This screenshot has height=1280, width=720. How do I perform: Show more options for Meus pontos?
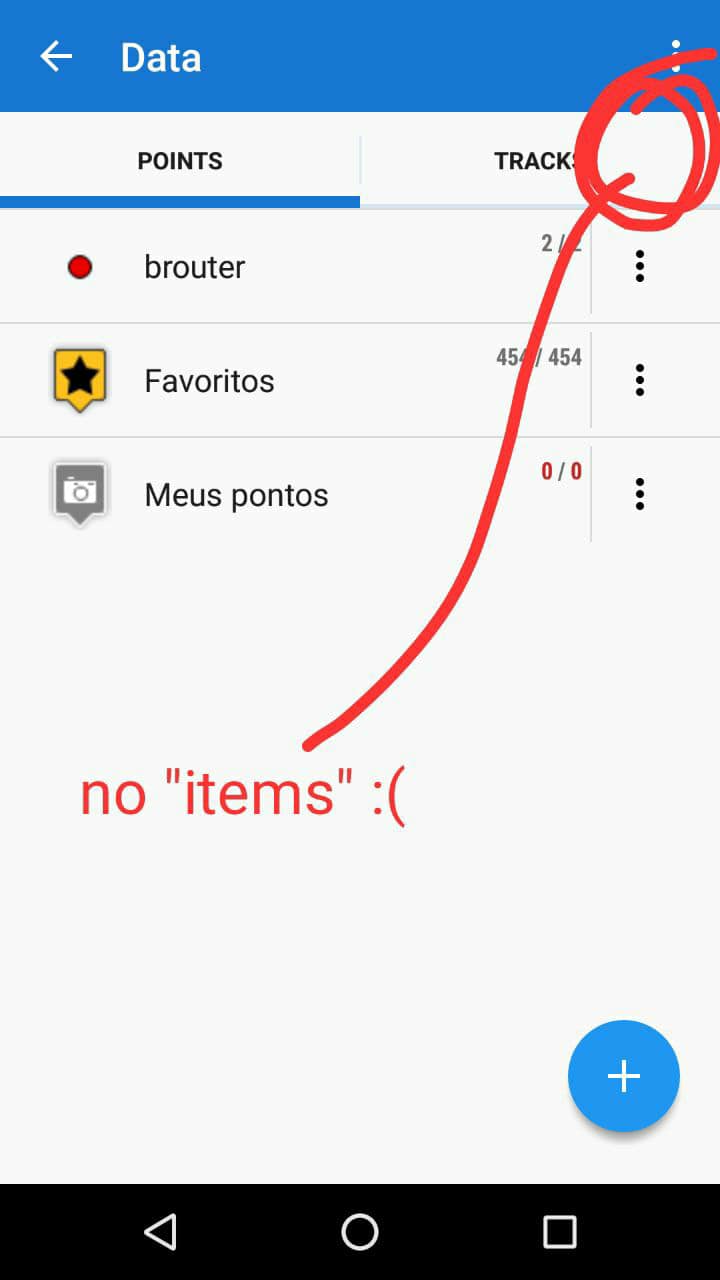click(x=640, y=495)
